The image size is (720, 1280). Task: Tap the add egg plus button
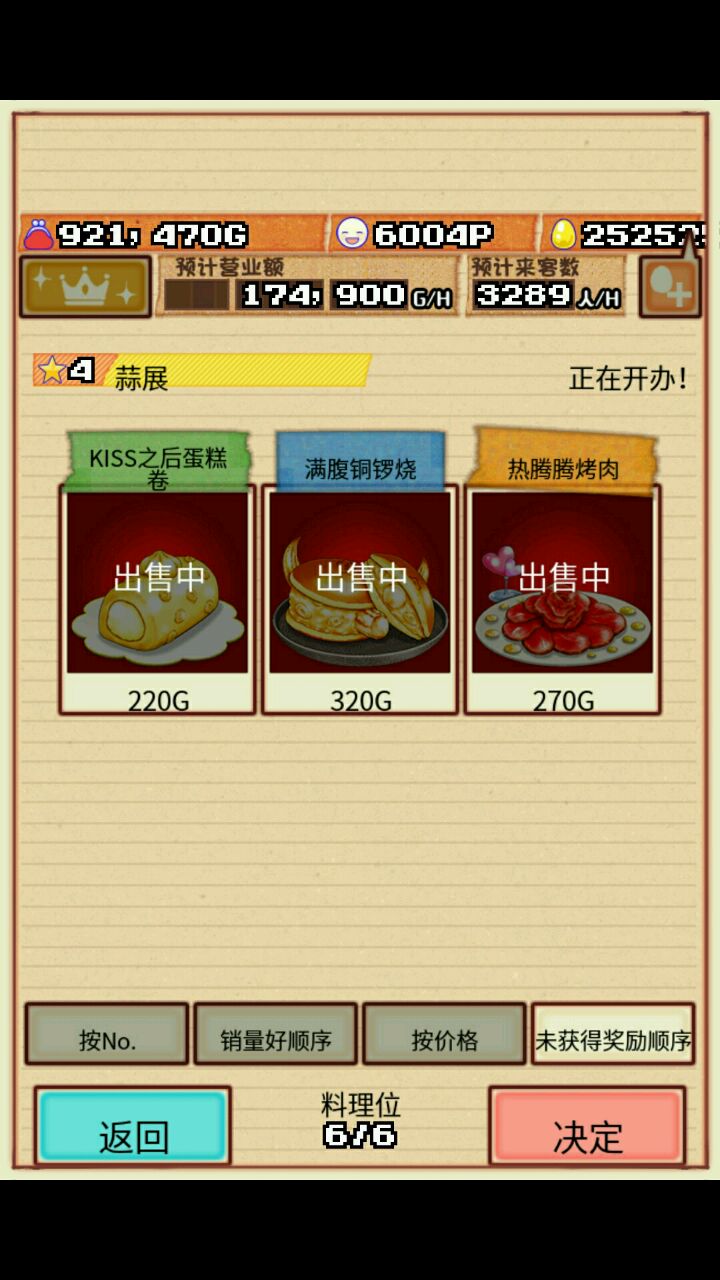coord(669,287)
